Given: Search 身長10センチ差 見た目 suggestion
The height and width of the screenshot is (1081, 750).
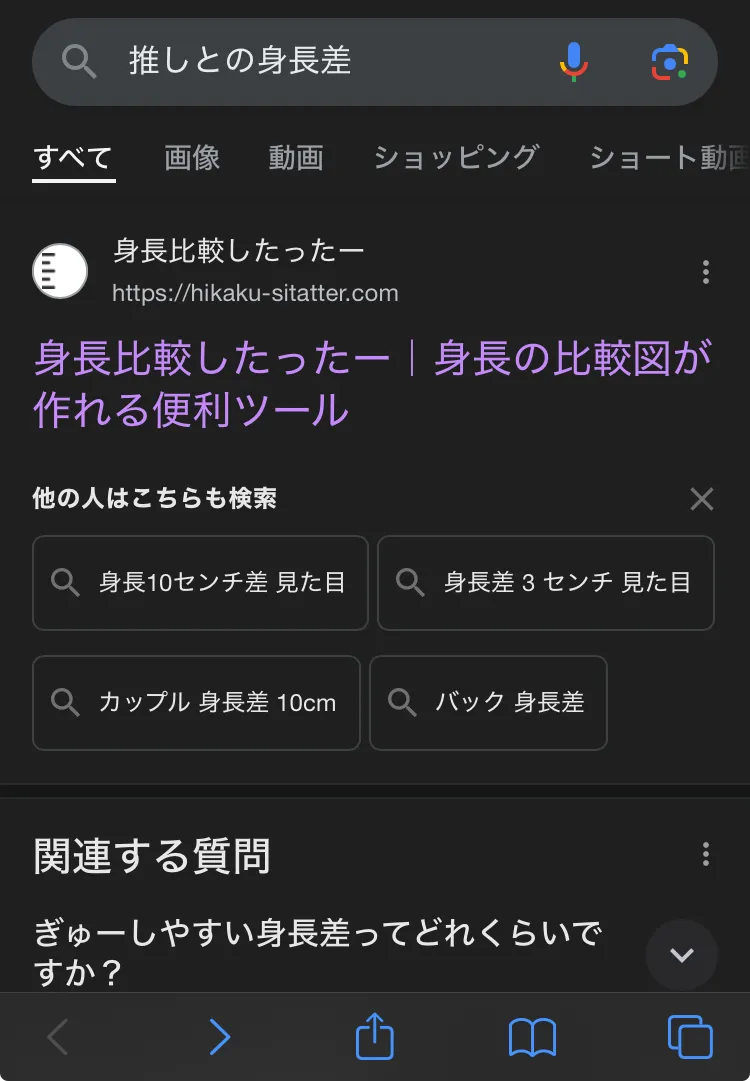Looking at the screenshot, I should point(201,583).
